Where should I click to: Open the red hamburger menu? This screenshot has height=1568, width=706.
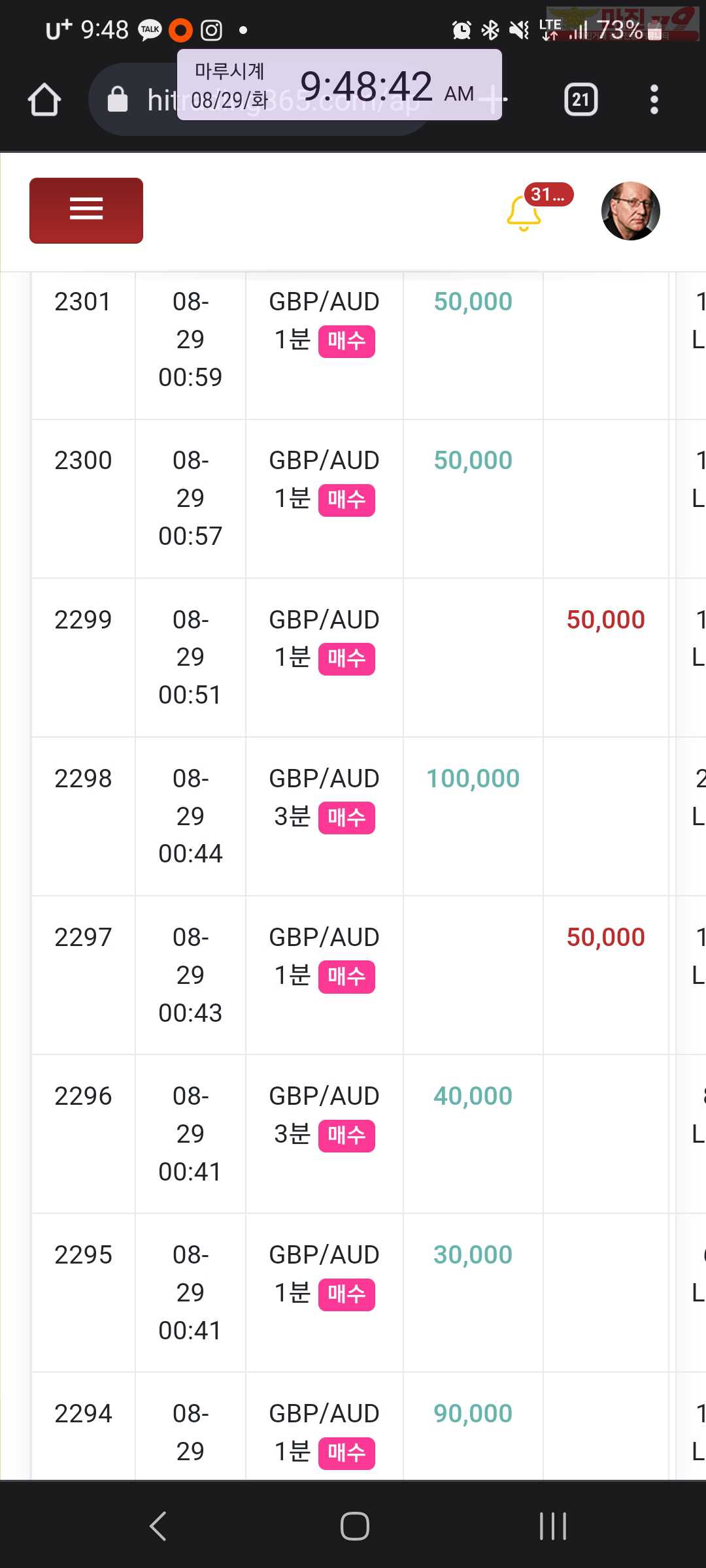(86, 210)
